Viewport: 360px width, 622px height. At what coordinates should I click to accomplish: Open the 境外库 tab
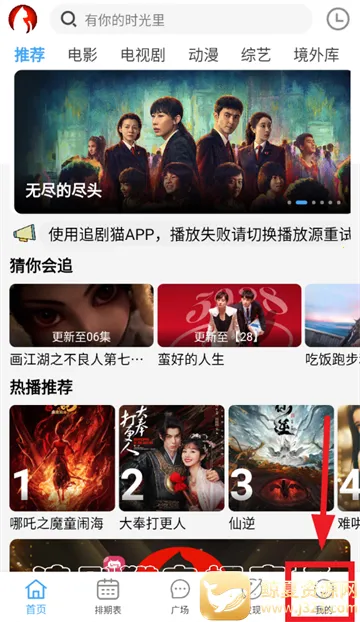[x=316, y=55]
